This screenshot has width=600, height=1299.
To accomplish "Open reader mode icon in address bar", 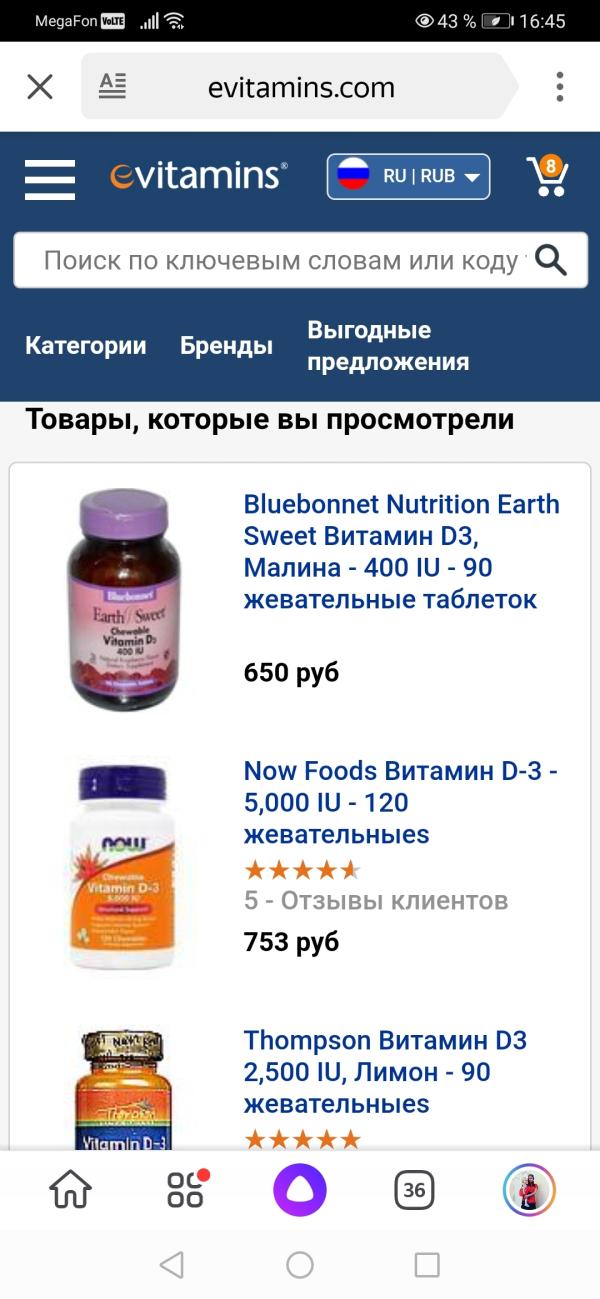I will tap(112, 87).
